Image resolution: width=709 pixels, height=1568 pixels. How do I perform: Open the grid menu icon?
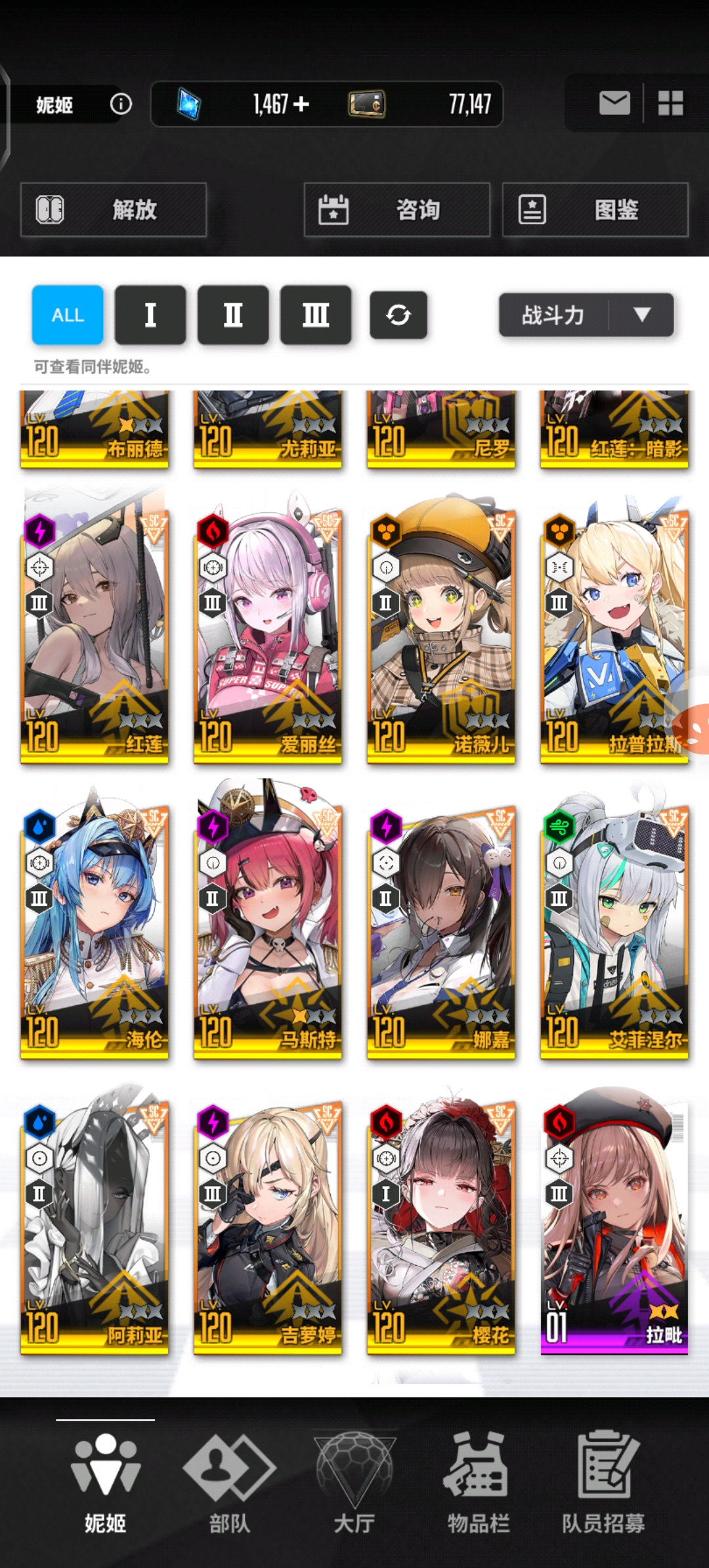670,103
